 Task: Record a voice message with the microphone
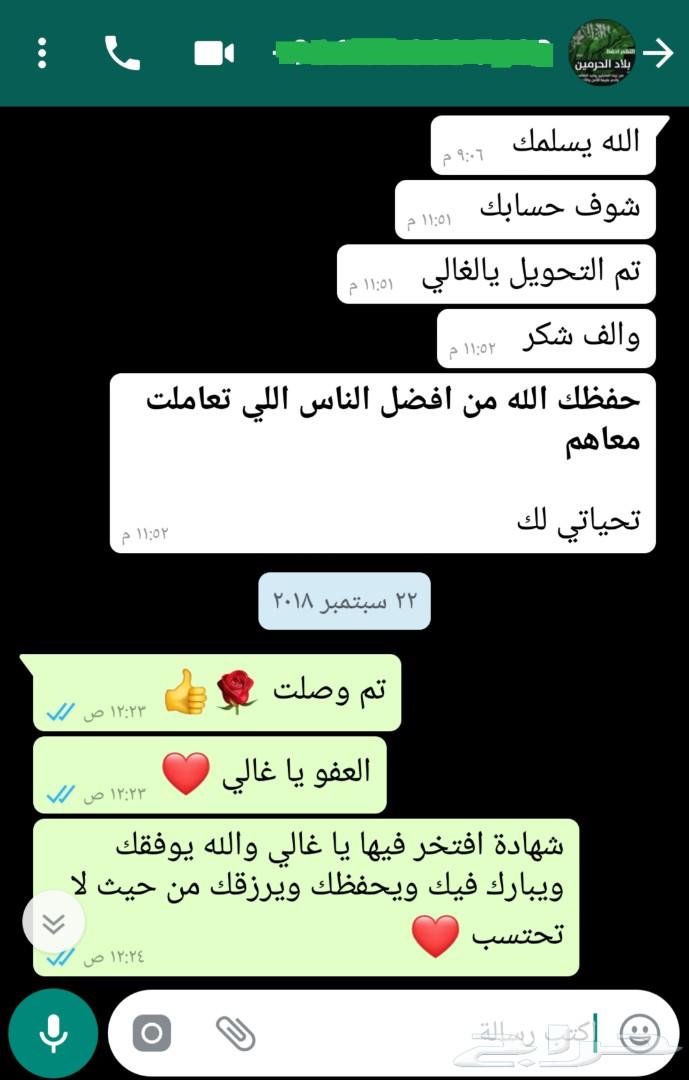tap(53, 1033)
